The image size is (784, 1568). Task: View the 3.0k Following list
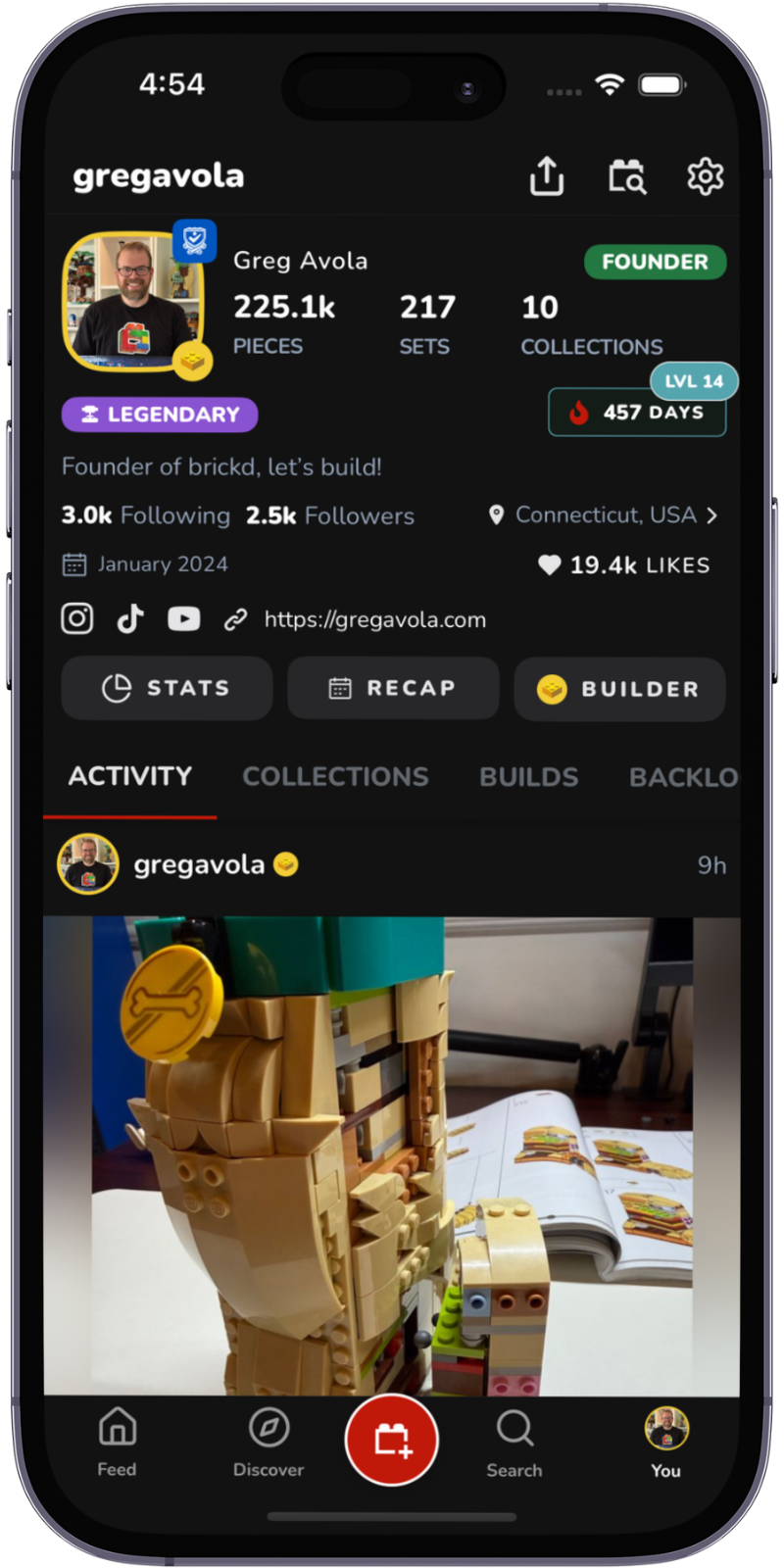click(146, 515)
